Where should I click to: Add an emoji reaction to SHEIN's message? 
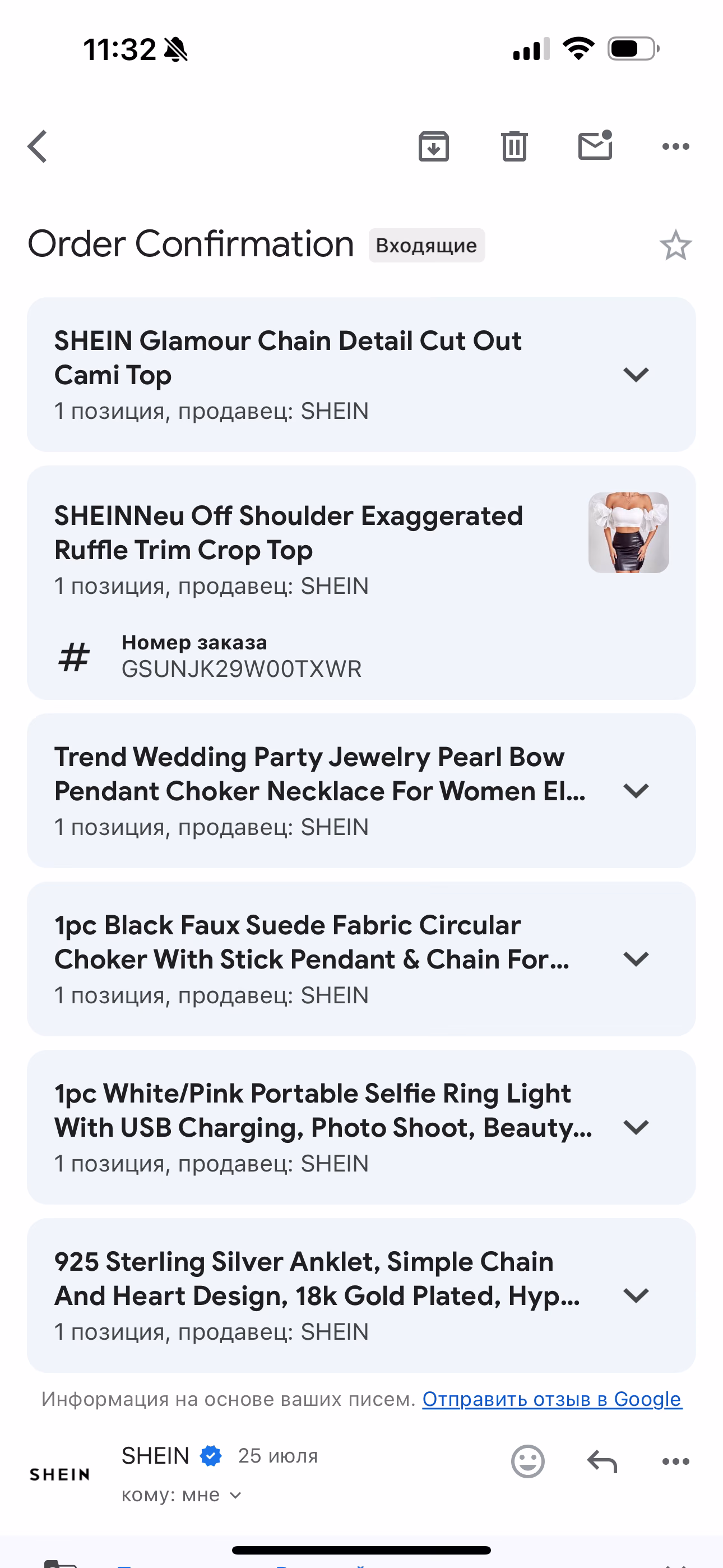click(527, 1461)
